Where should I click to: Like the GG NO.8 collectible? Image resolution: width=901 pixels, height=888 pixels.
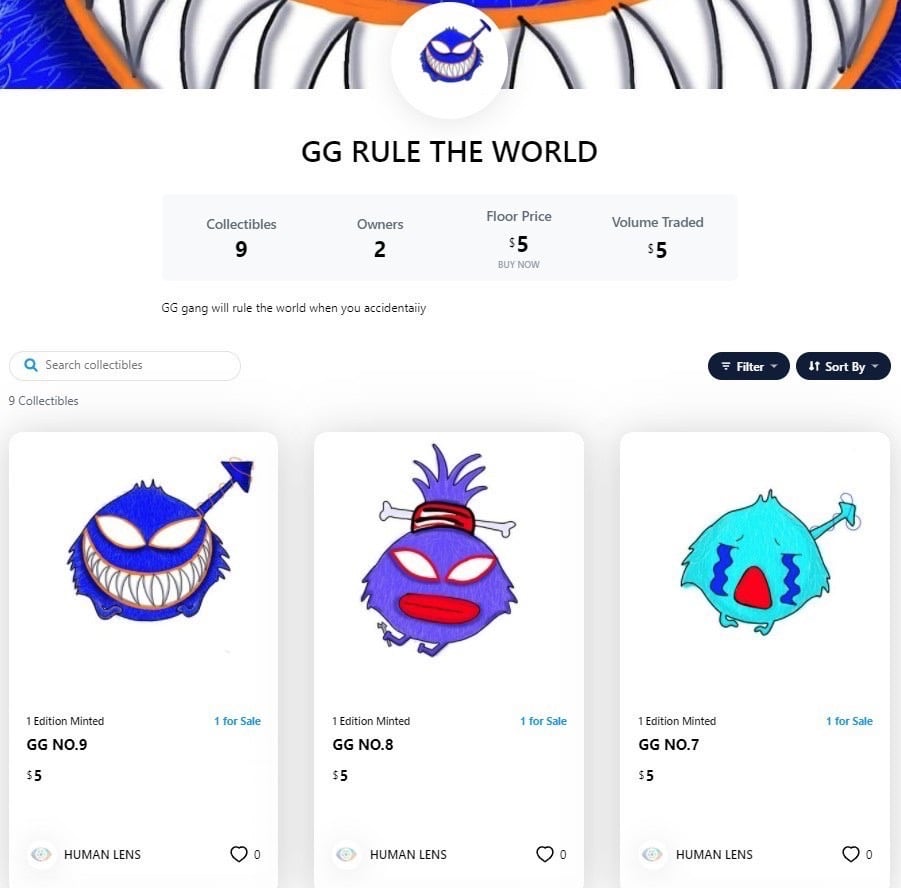pos(544,854)
